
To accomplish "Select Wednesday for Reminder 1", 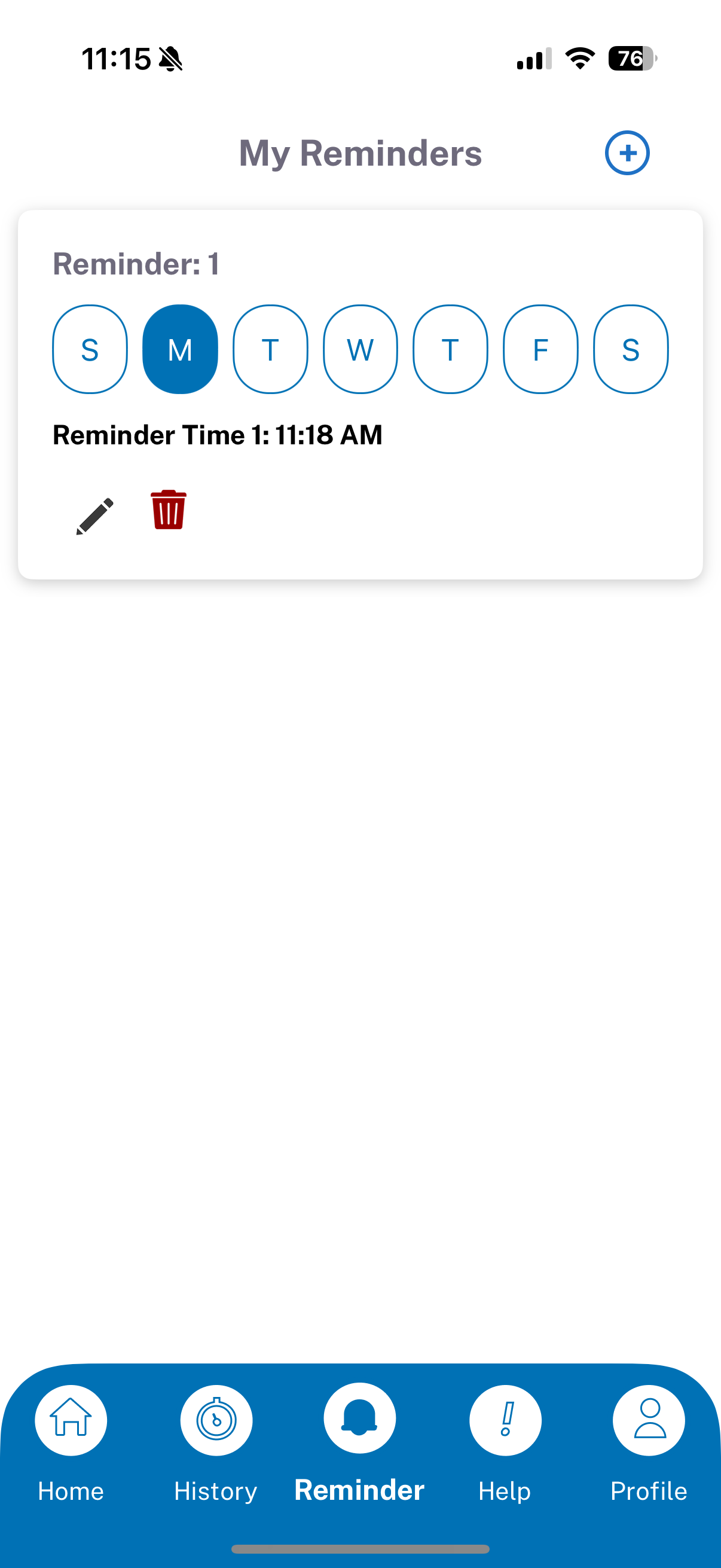I will pyautogui.click(x=360, y=349).
